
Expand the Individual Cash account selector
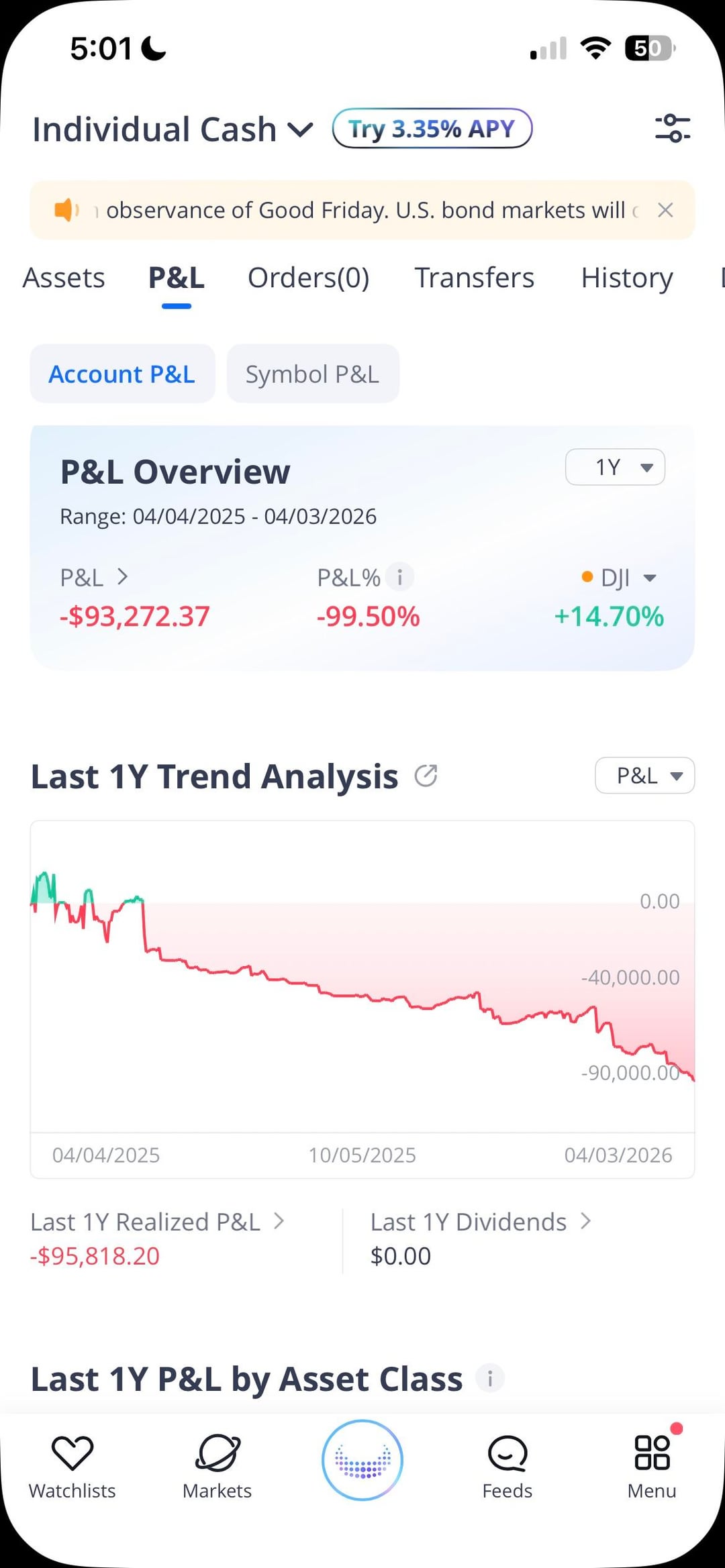tap(173, 129)
